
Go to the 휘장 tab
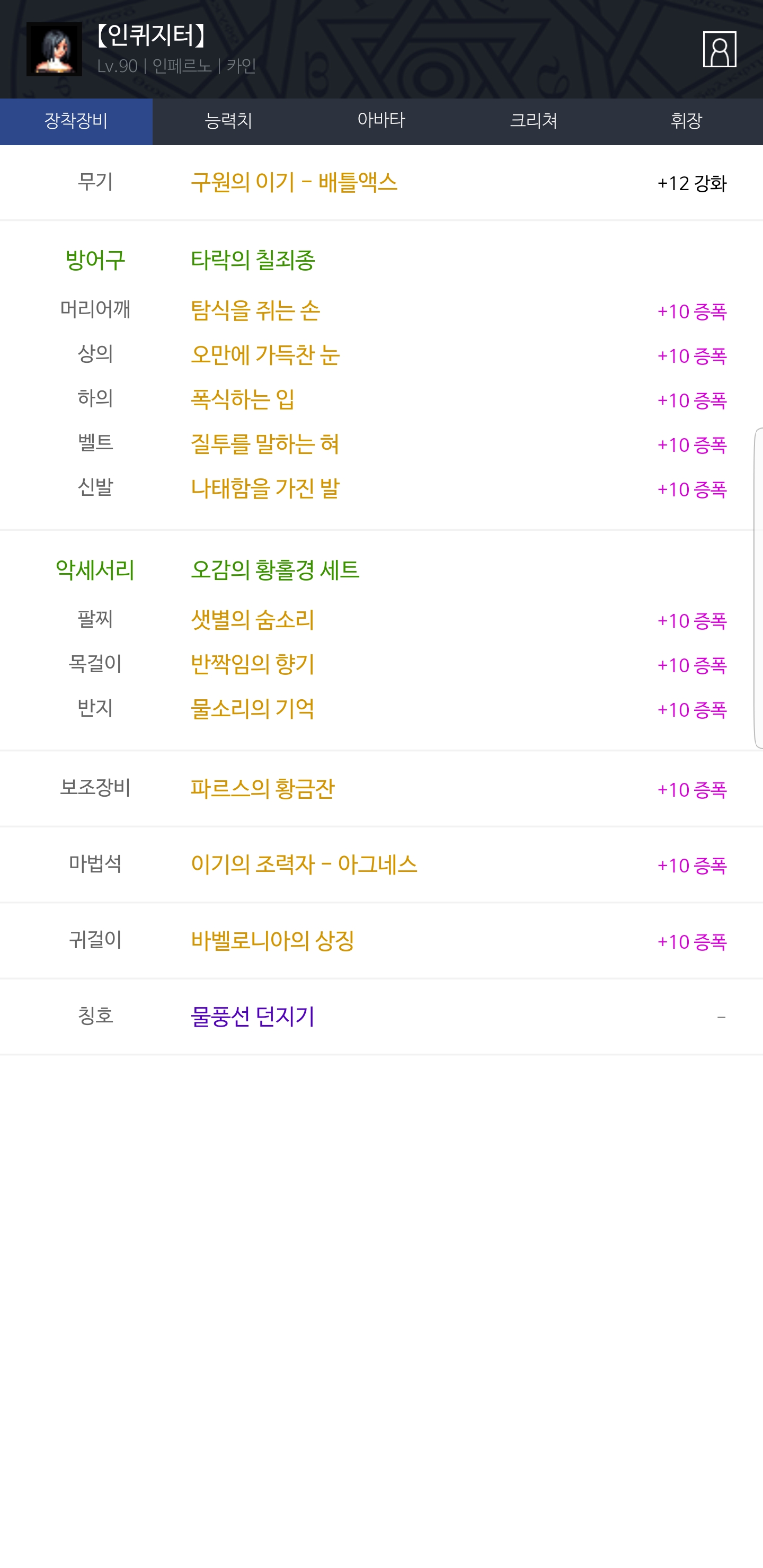point(686,121)
